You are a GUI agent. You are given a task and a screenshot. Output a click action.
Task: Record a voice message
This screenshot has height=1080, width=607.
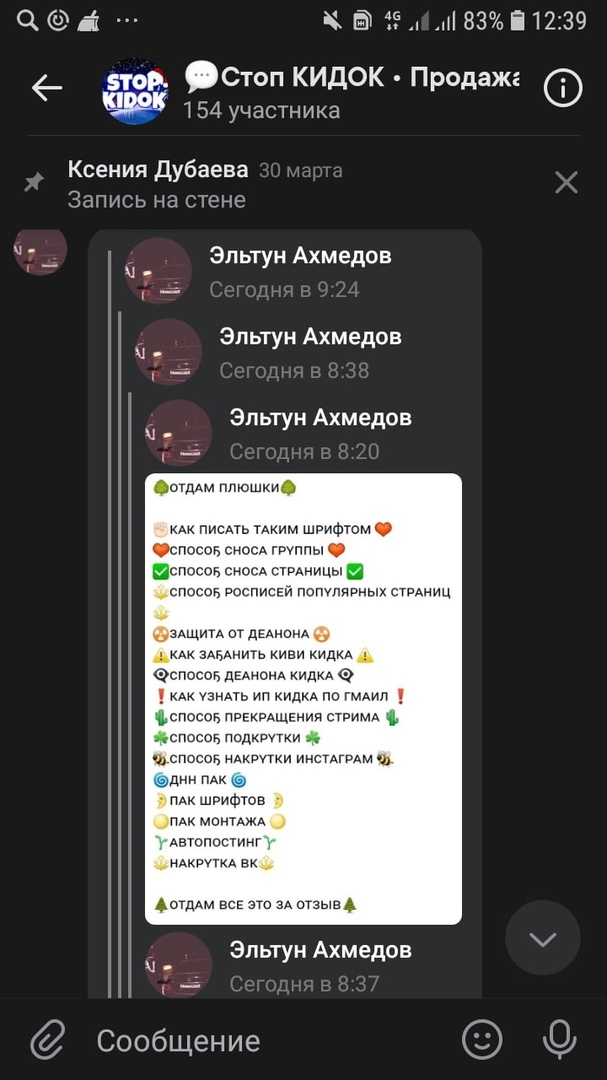[x=559, y=1040]
